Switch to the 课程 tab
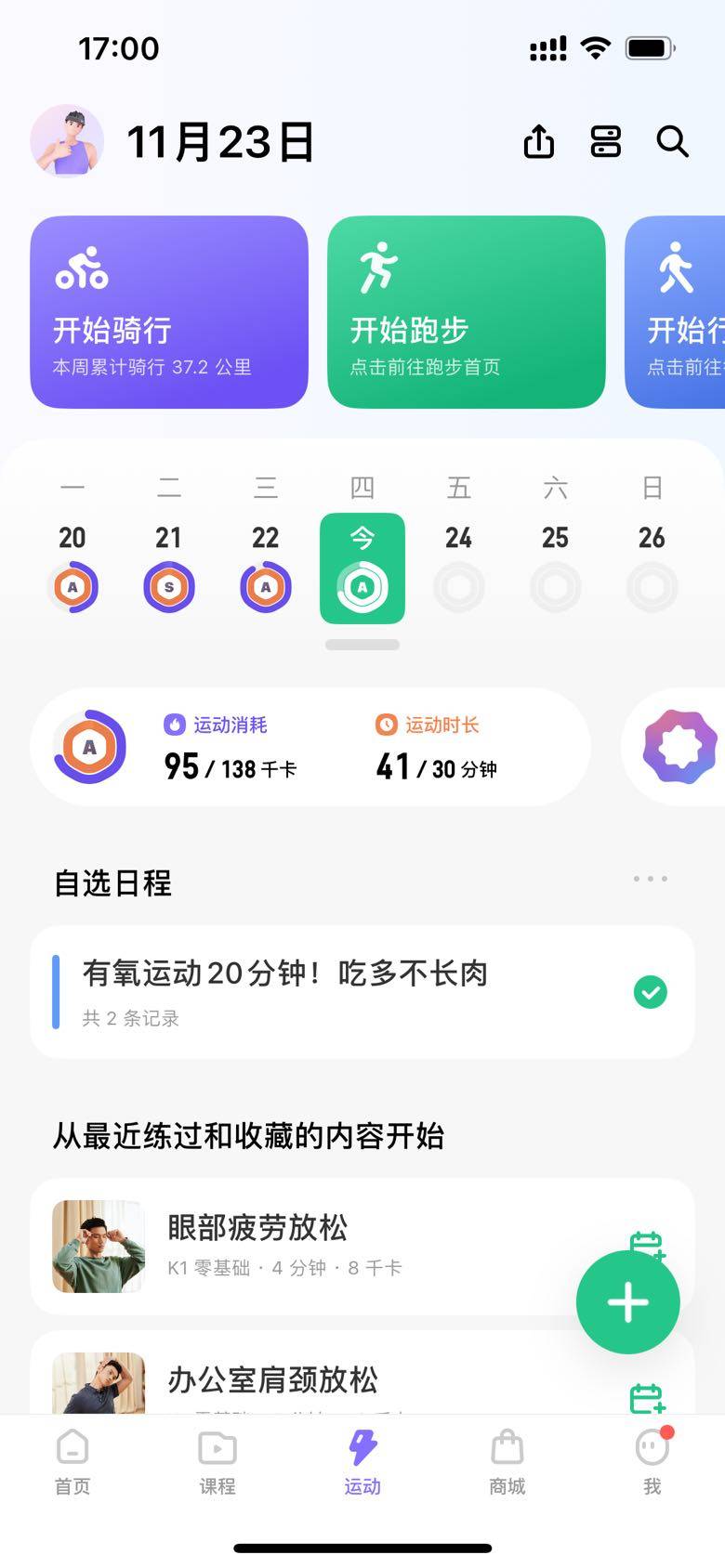This screenshot has width=725, height=1568. pyautogui.click(x=217, y=1461)
